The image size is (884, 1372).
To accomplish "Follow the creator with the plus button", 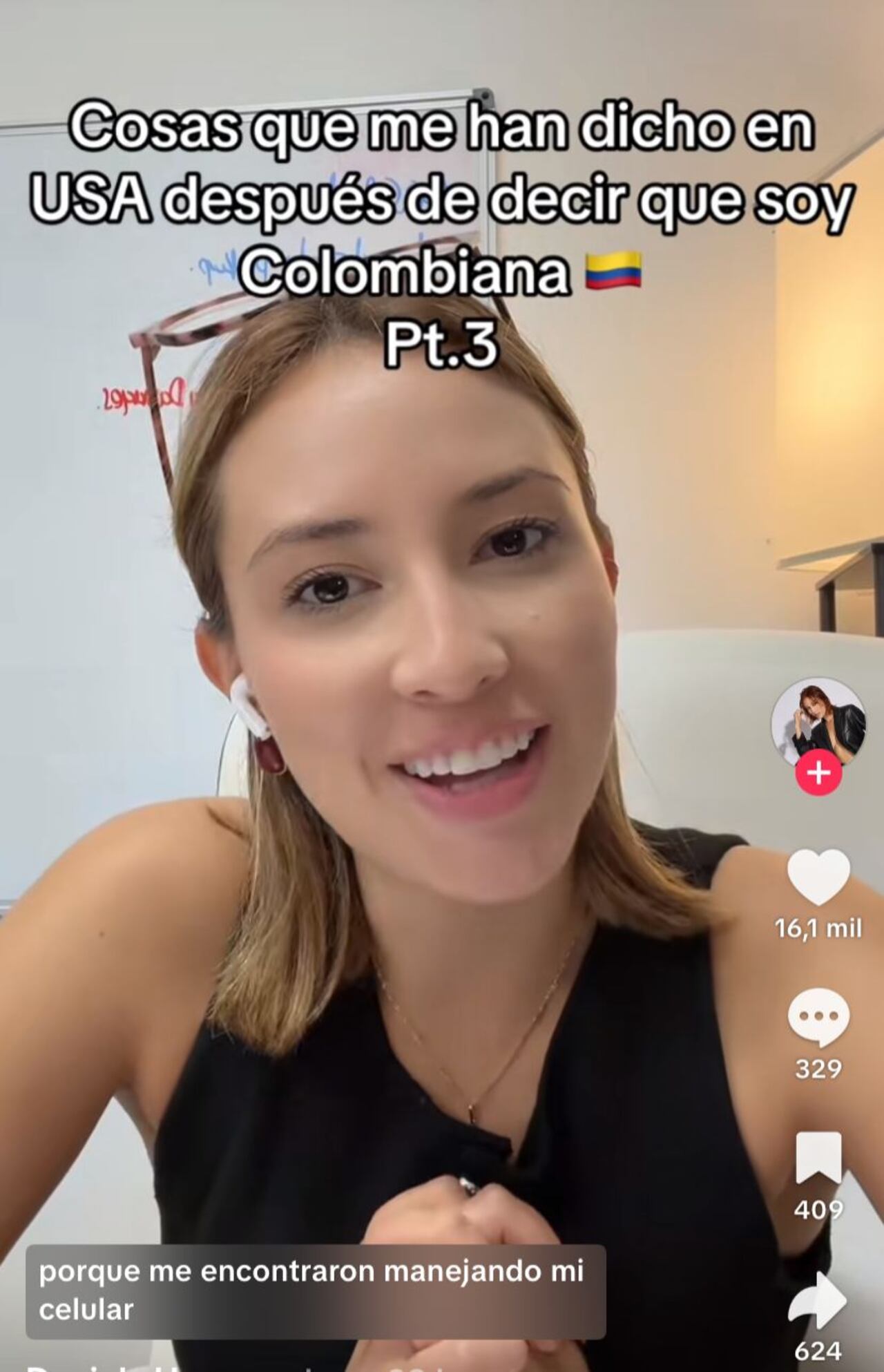I will pos(818,773).
